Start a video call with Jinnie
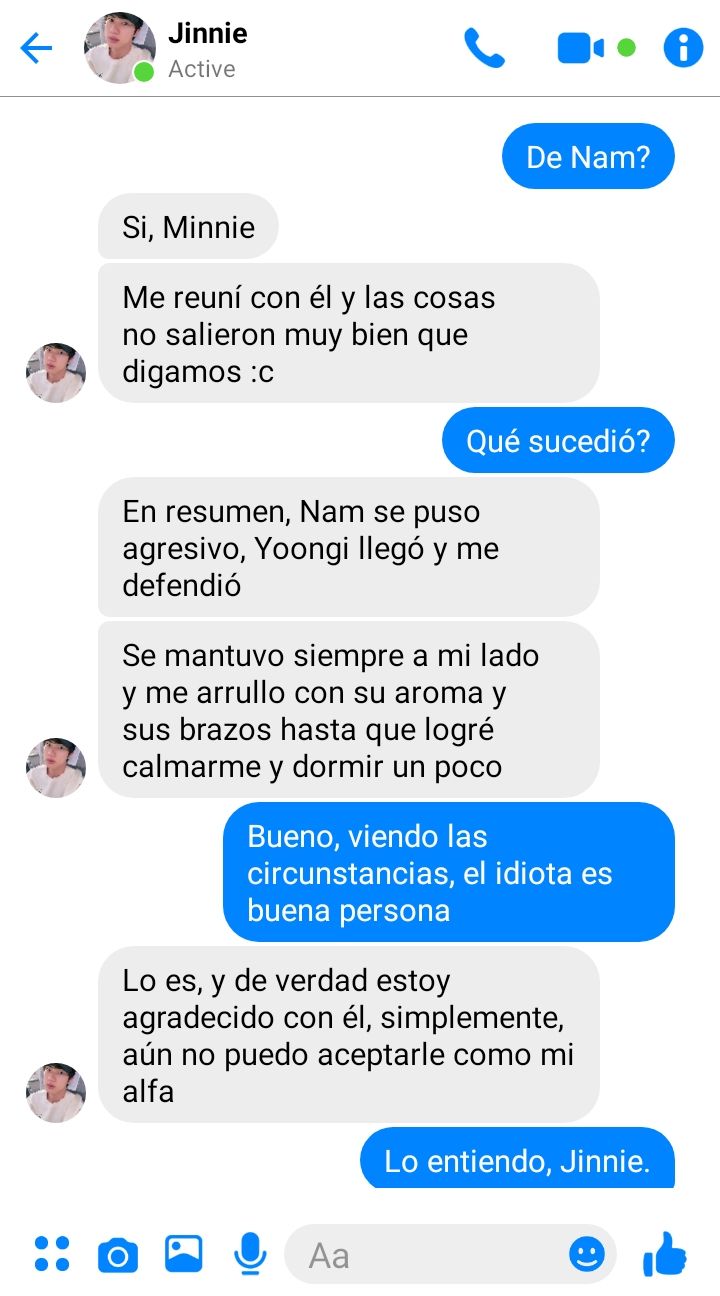This screenshot has height=1296, width=720. click(580, 48)
